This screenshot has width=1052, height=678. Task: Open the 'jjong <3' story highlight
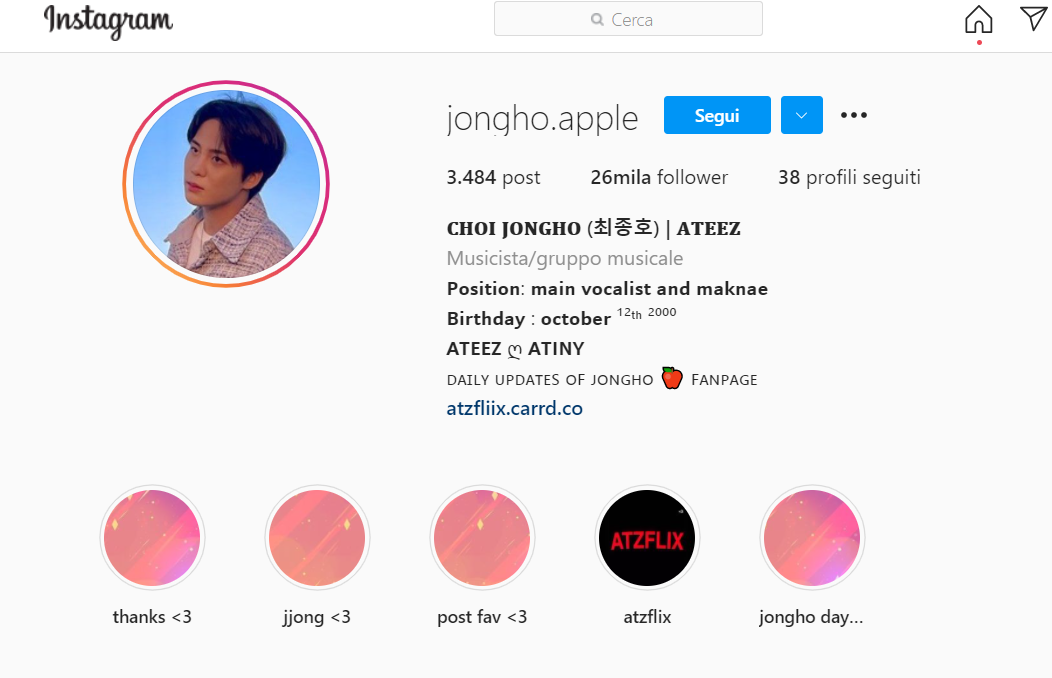[x=317, y=538]
